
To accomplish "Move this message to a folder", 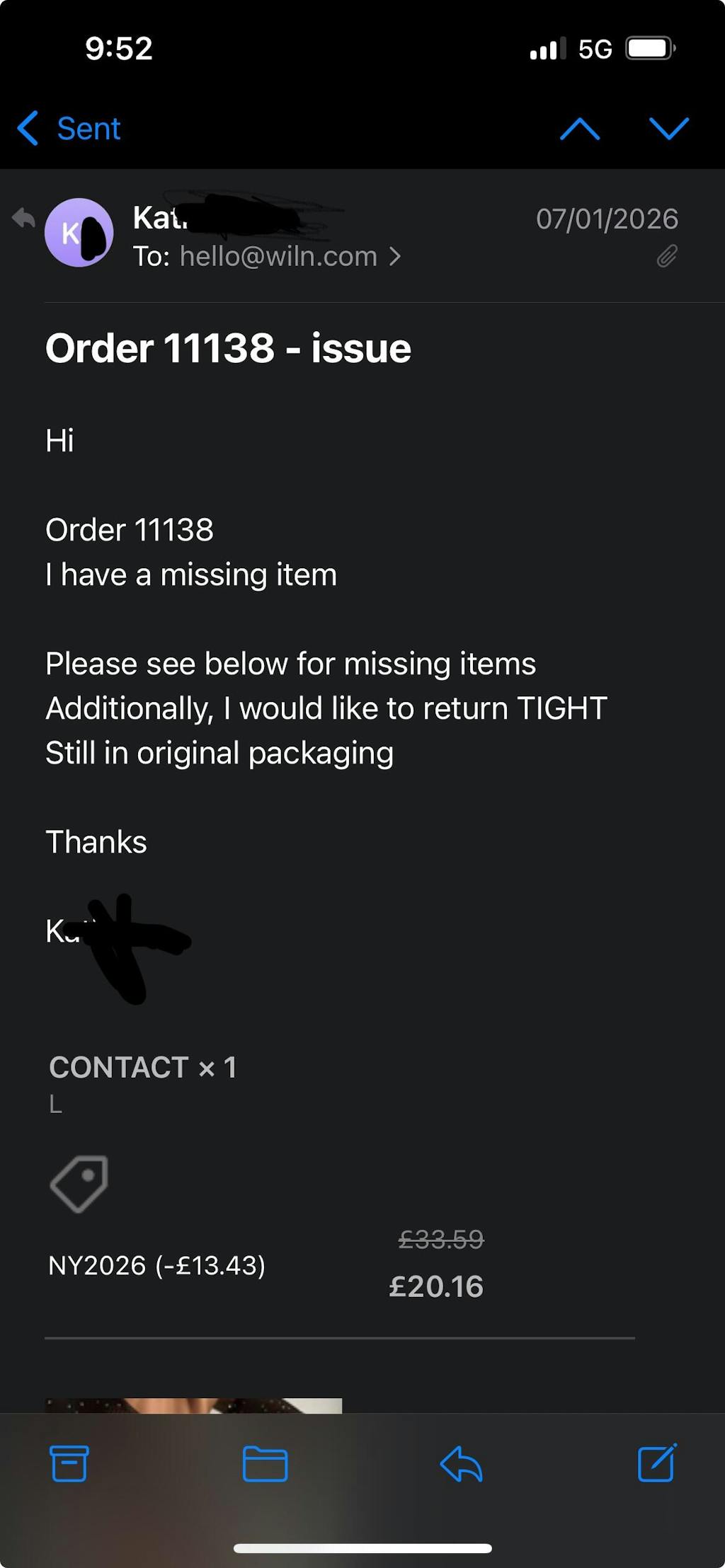I will 265,1464.
